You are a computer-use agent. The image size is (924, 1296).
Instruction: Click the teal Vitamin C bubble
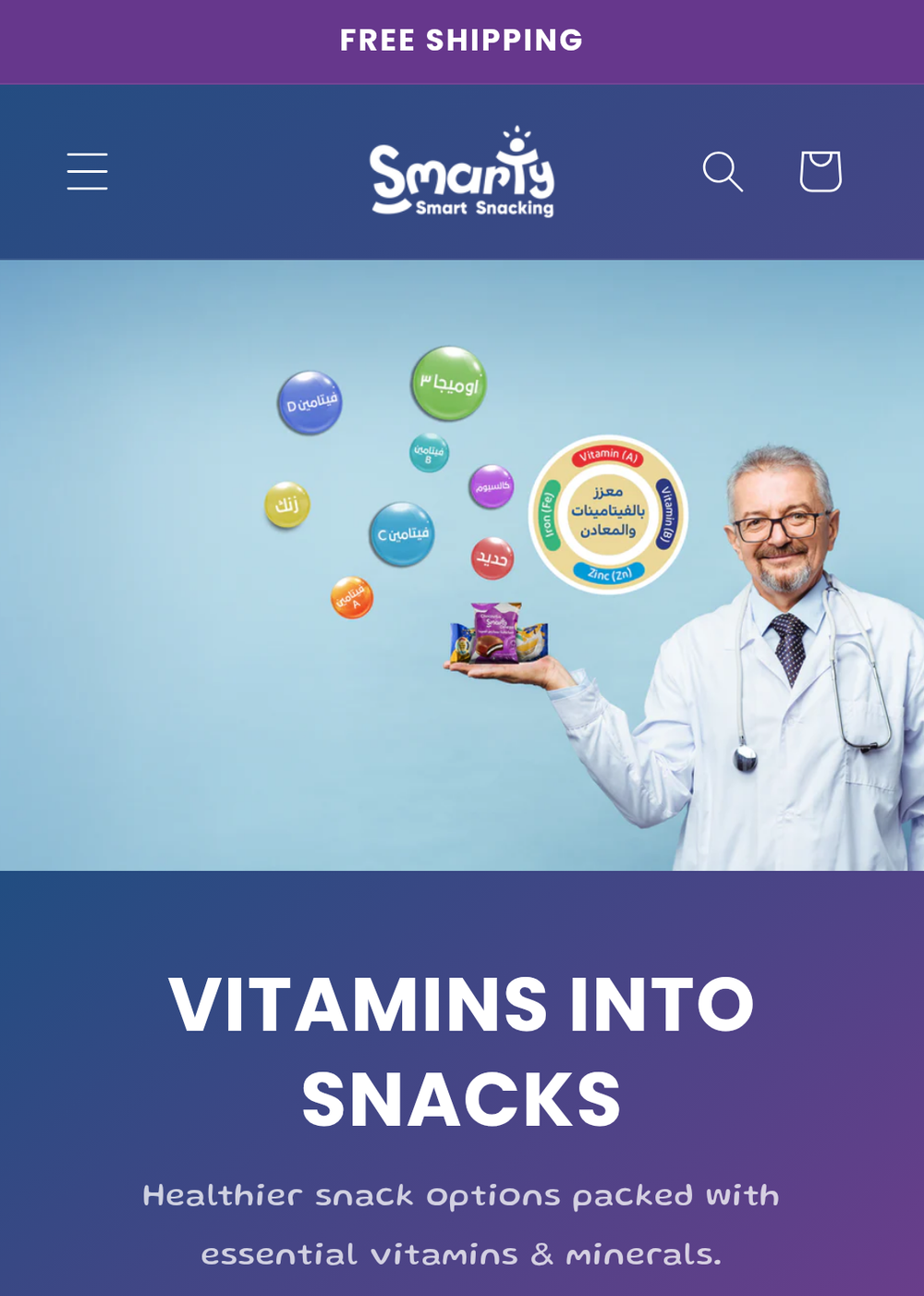click(x=401, y=535)
